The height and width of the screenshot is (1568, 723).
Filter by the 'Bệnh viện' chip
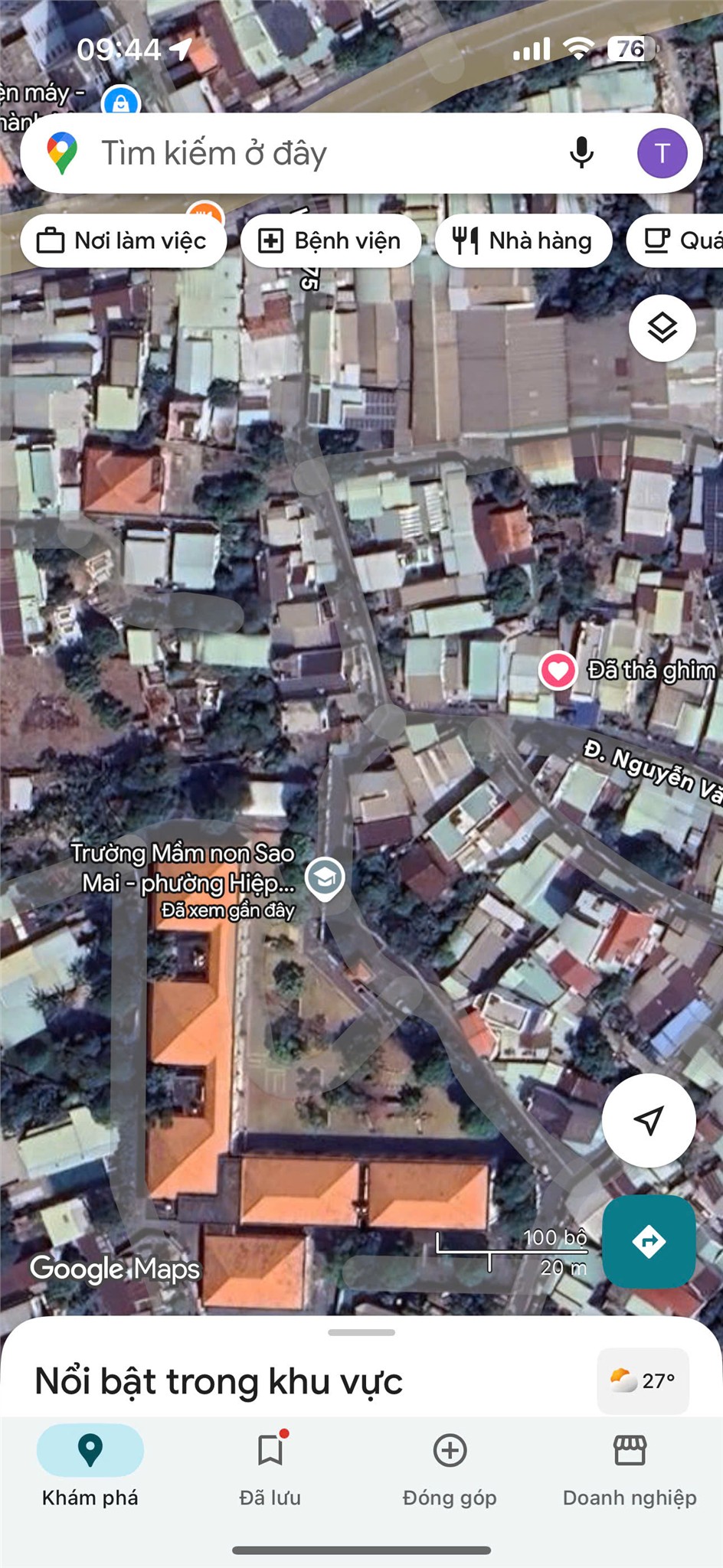point(331,241)
